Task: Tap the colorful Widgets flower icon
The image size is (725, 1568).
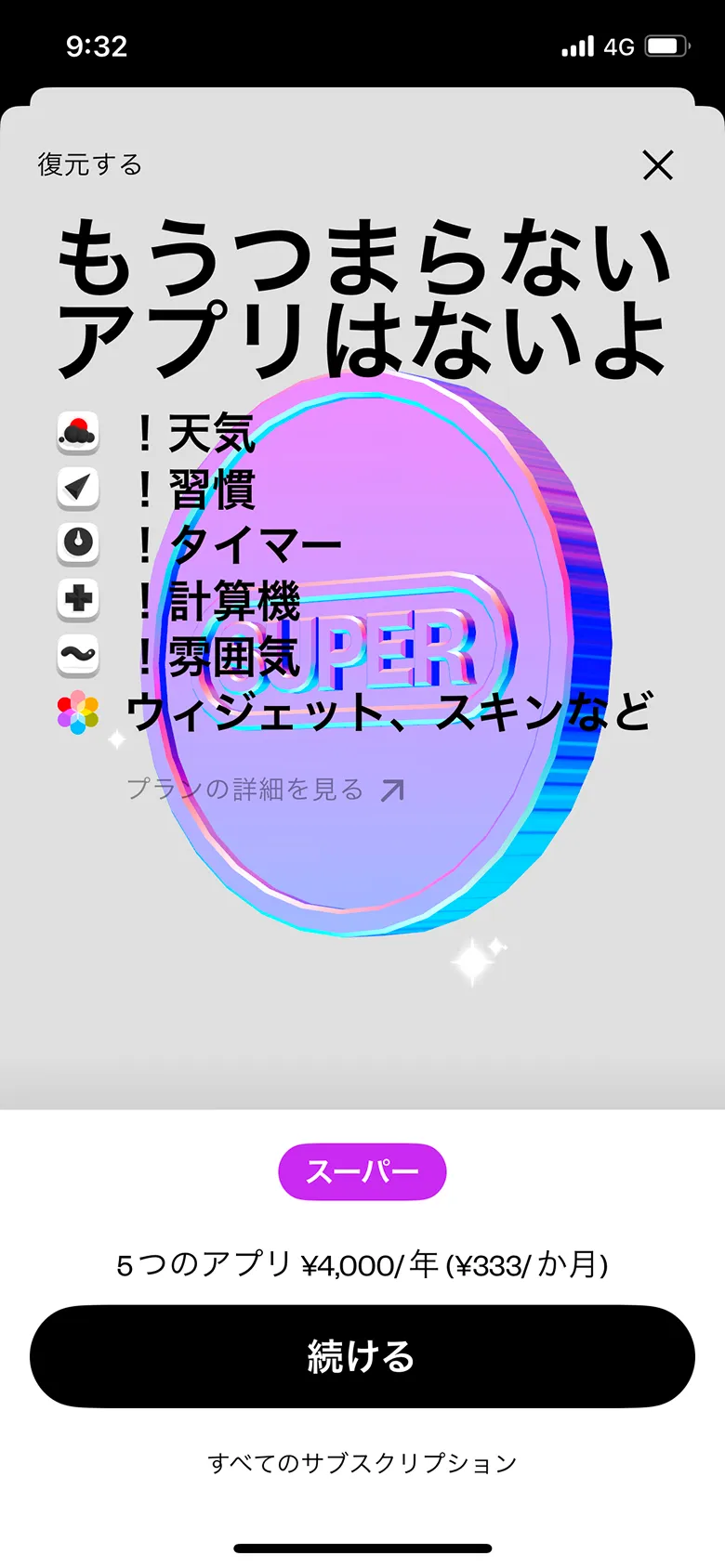Action: [80, 712]
